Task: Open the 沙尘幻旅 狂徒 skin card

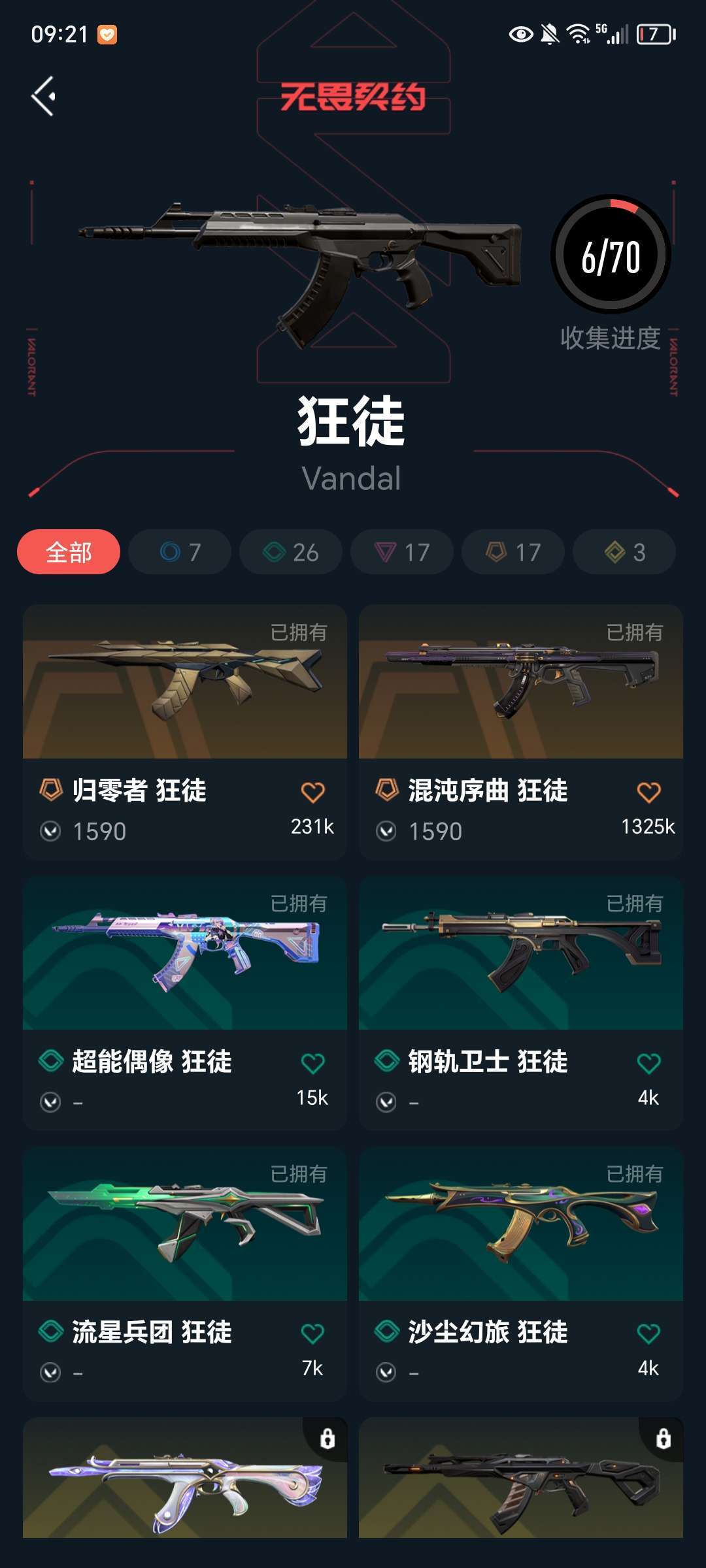Action: tap(521, 1273)
